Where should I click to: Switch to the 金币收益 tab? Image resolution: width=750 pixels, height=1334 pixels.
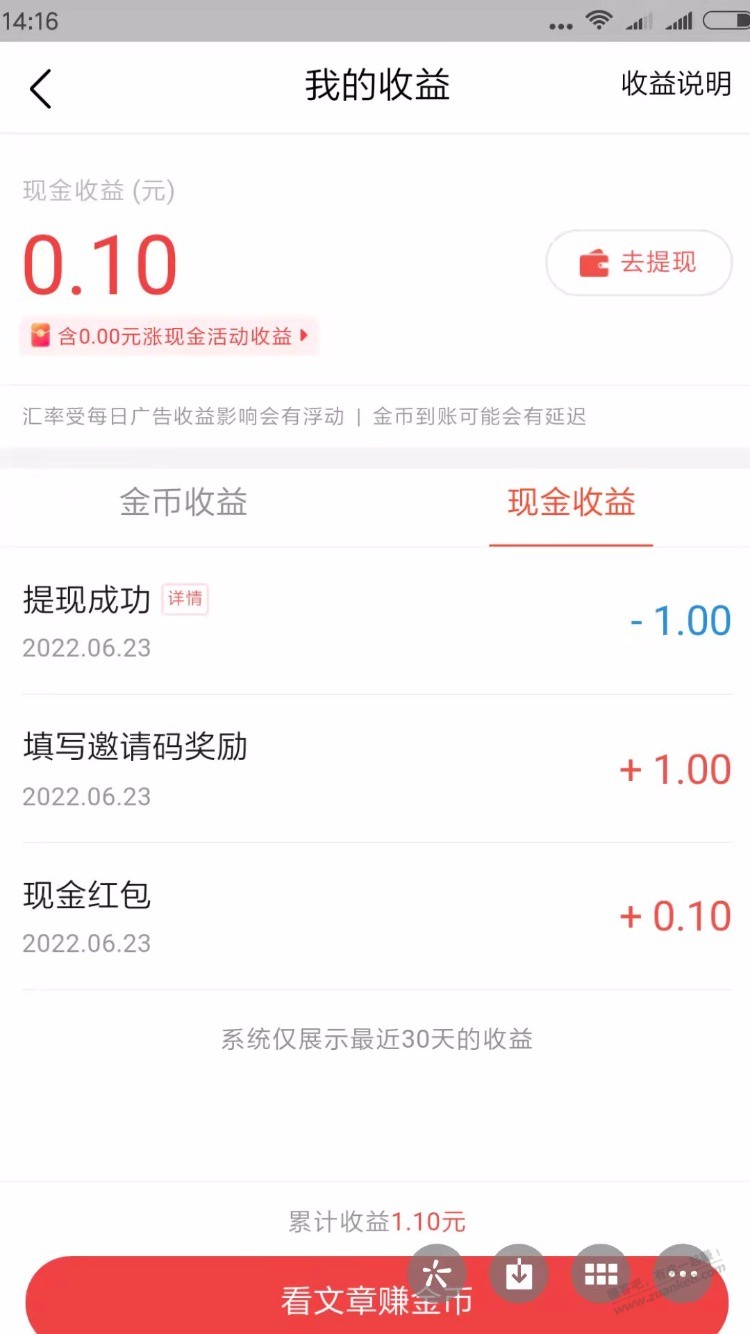[x=183, y=502]
